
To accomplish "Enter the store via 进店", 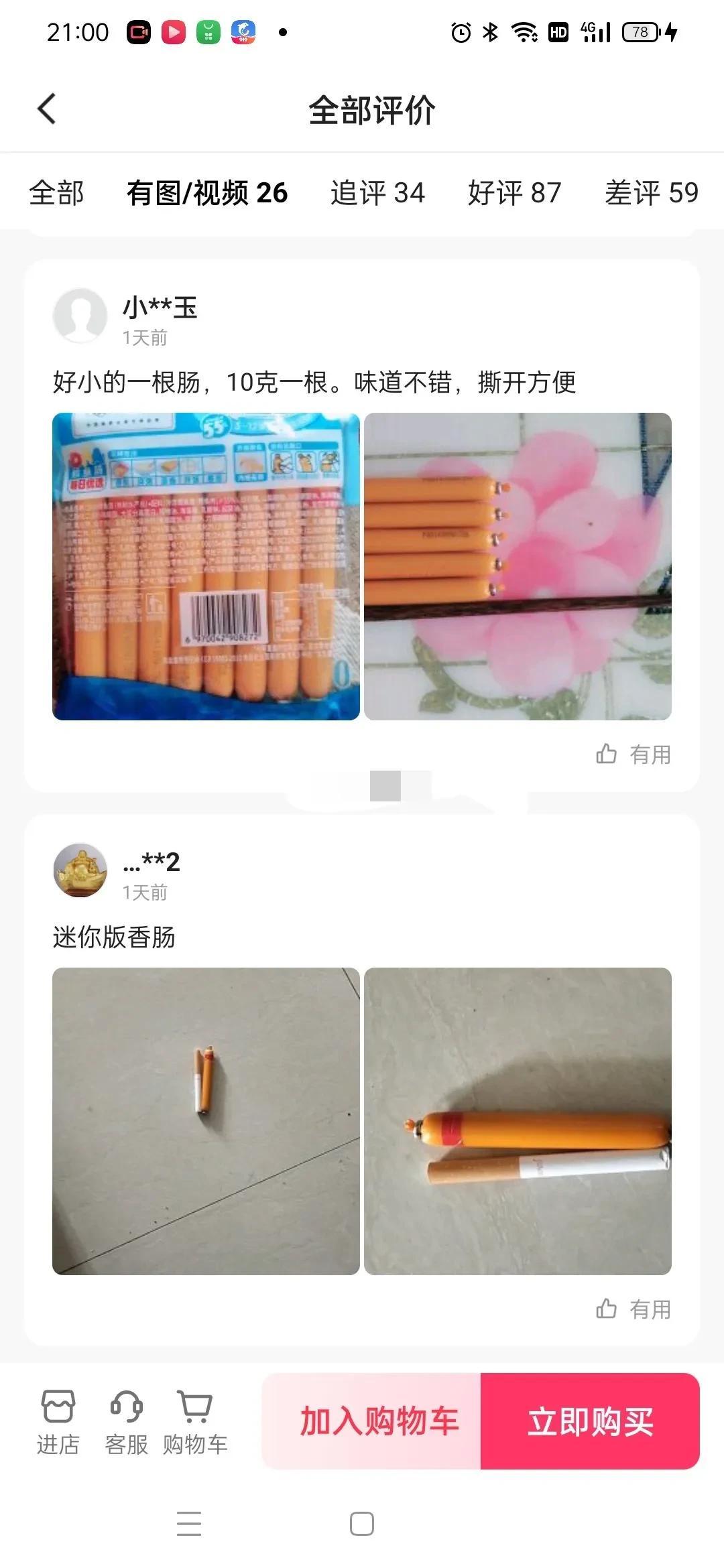I will [x=58, y=1421].
